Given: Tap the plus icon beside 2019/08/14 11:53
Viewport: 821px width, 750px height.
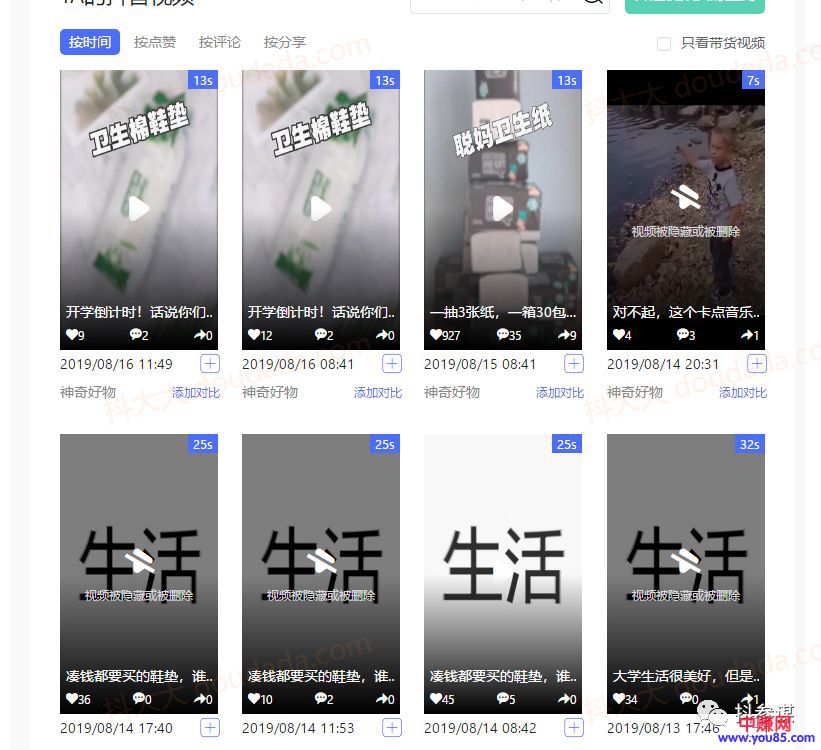Looking at the screenshot, I should (392, 728).
